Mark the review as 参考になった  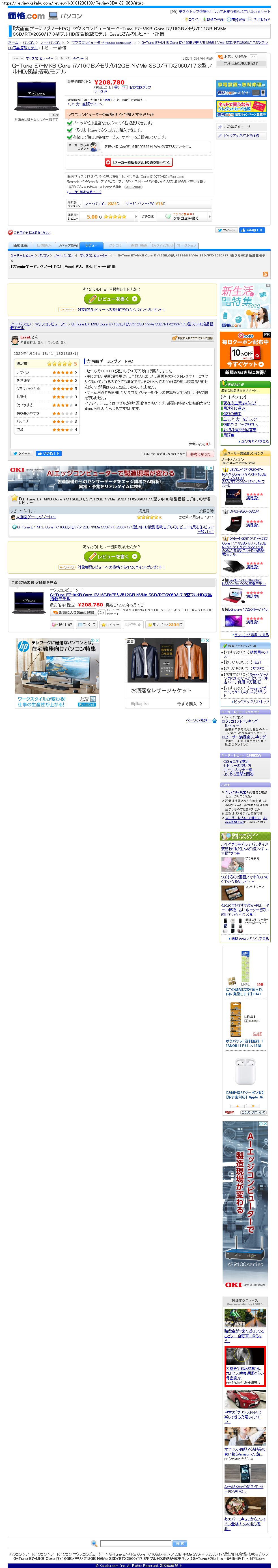tap(200, 453)
